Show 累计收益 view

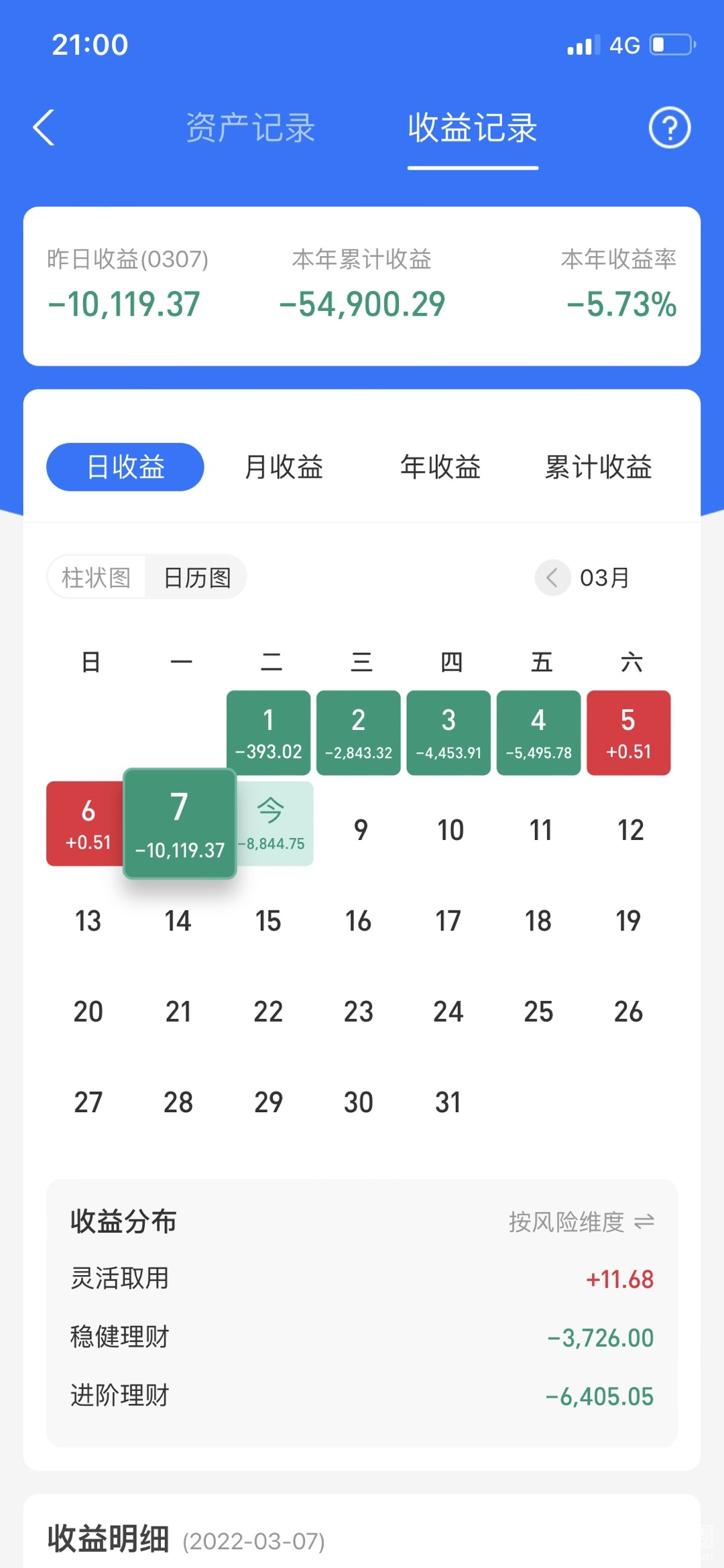[x=598, y=467]
